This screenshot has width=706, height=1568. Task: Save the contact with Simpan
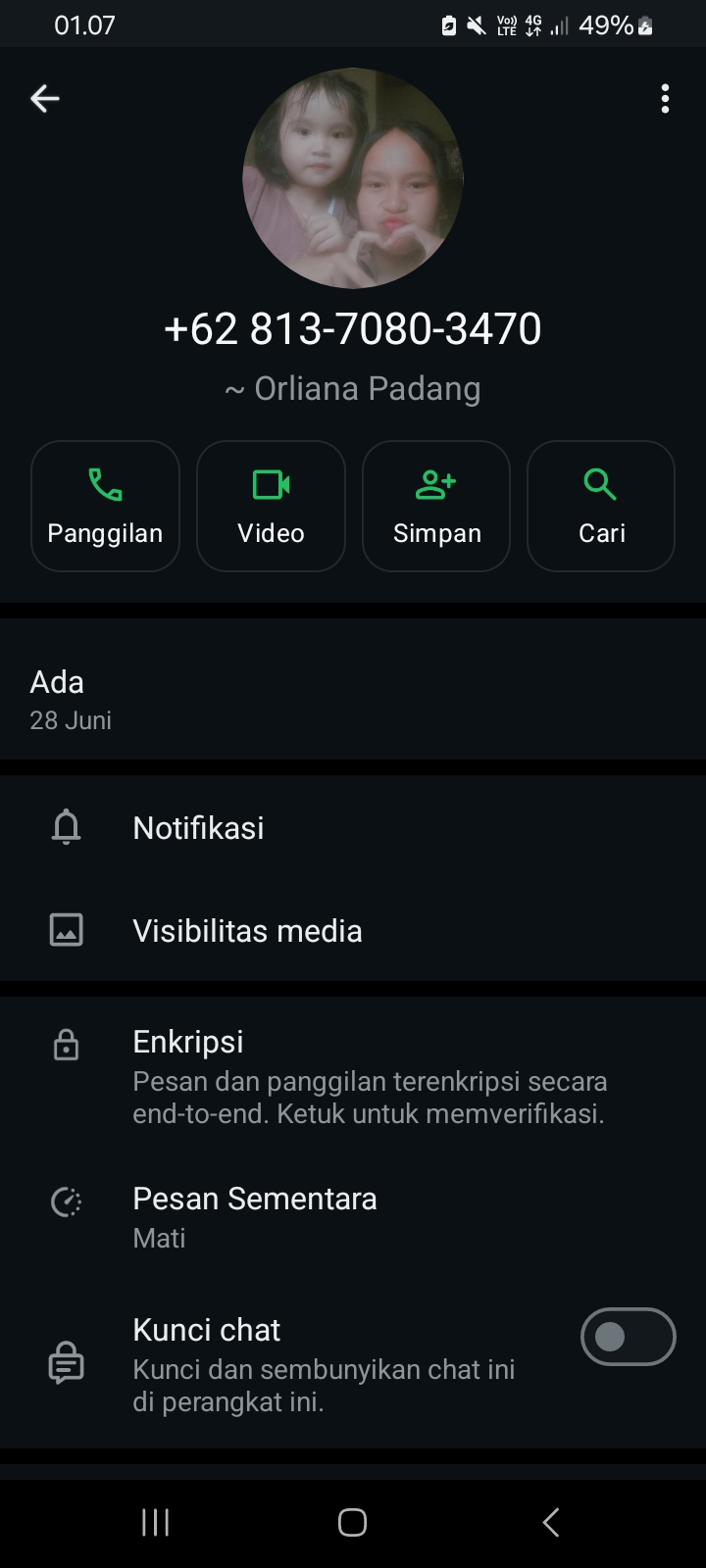(x=436, y=506)
